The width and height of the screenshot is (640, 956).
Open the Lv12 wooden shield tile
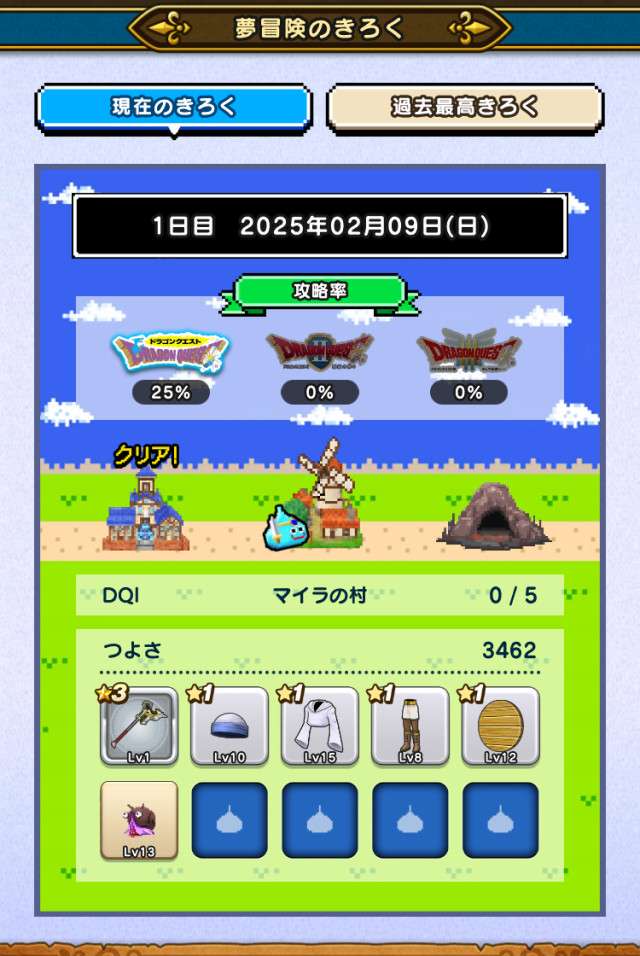coord(500,726)
